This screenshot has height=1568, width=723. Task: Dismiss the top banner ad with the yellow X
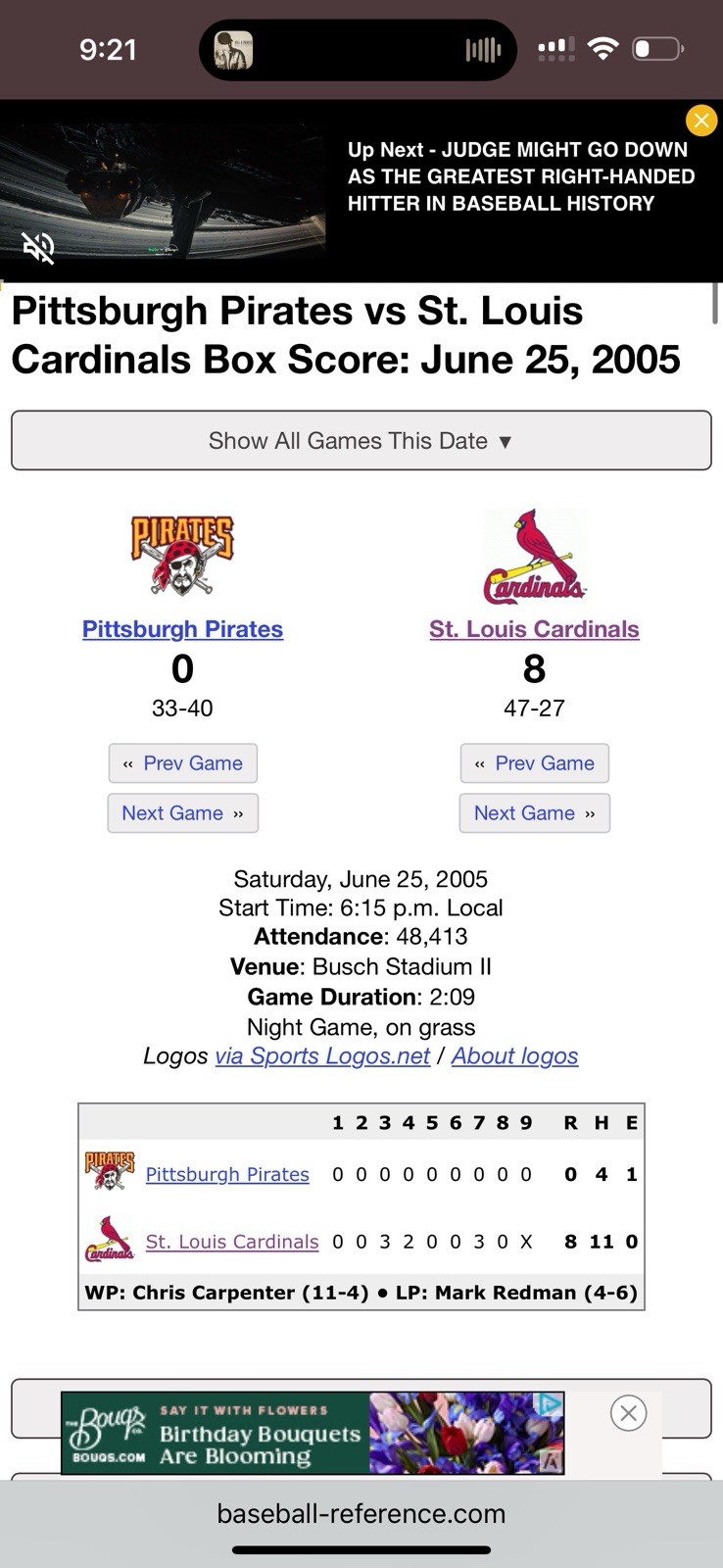(x=701, y=121)
